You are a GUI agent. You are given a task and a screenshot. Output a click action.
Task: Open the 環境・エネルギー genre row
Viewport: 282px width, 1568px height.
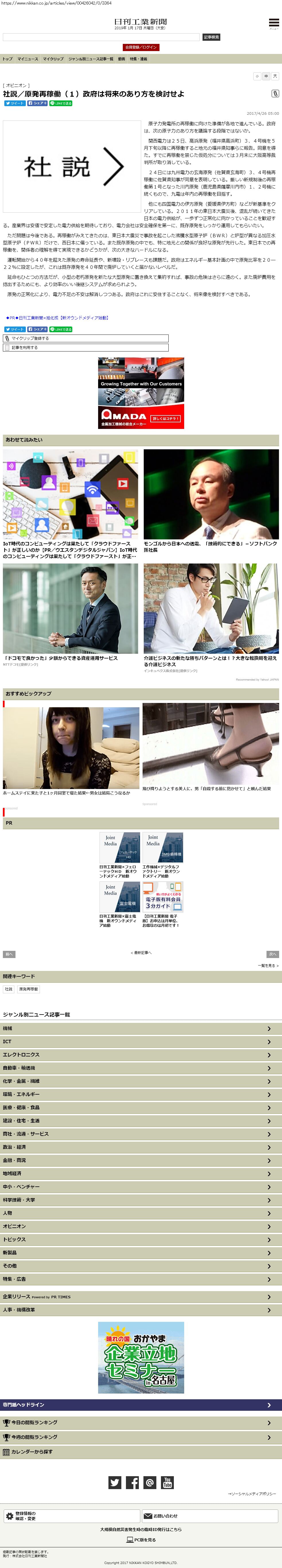click(x=141, y=1094)
